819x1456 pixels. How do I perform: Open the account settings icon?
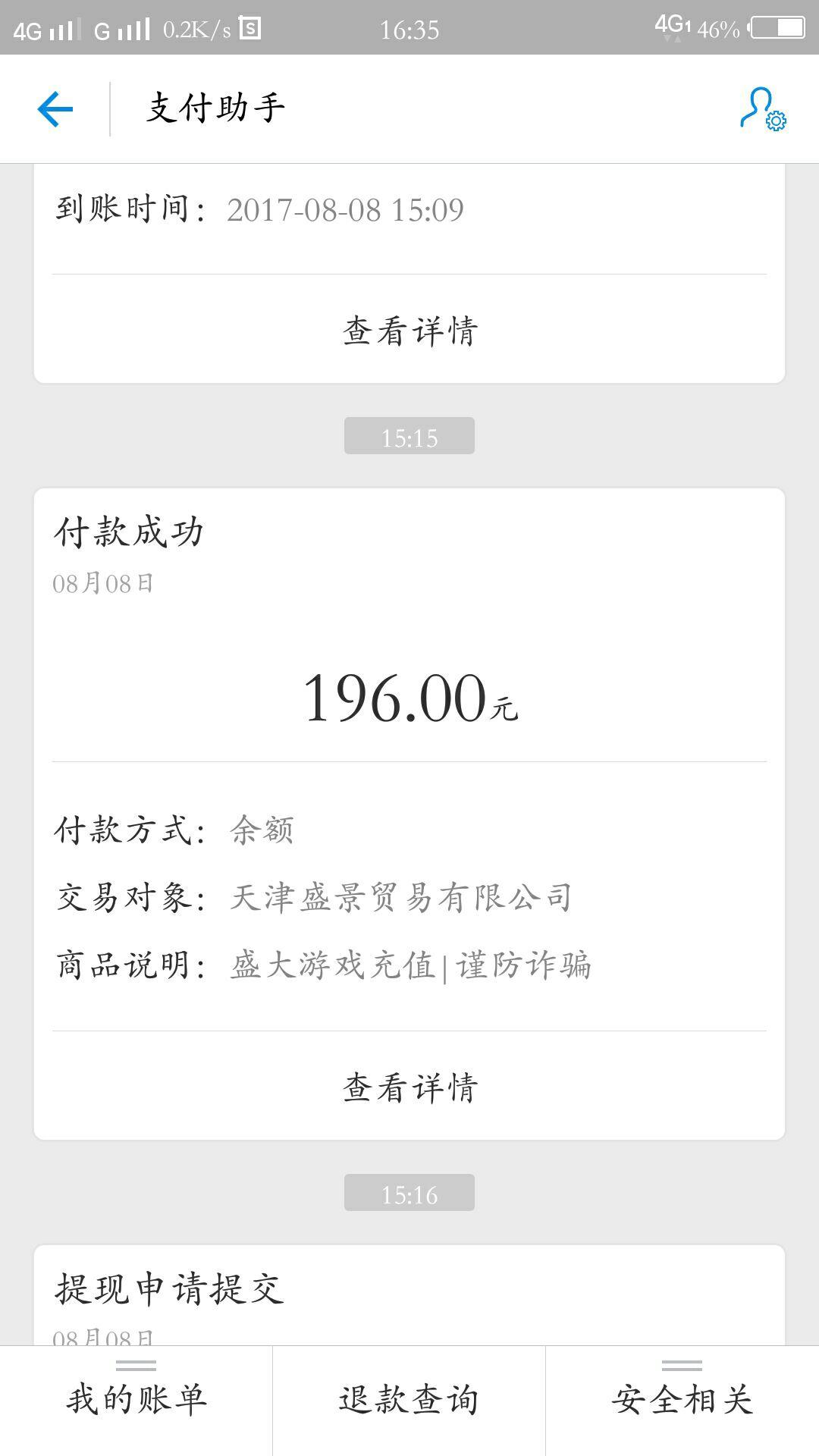pyautogui.click(x=762, y=109)
